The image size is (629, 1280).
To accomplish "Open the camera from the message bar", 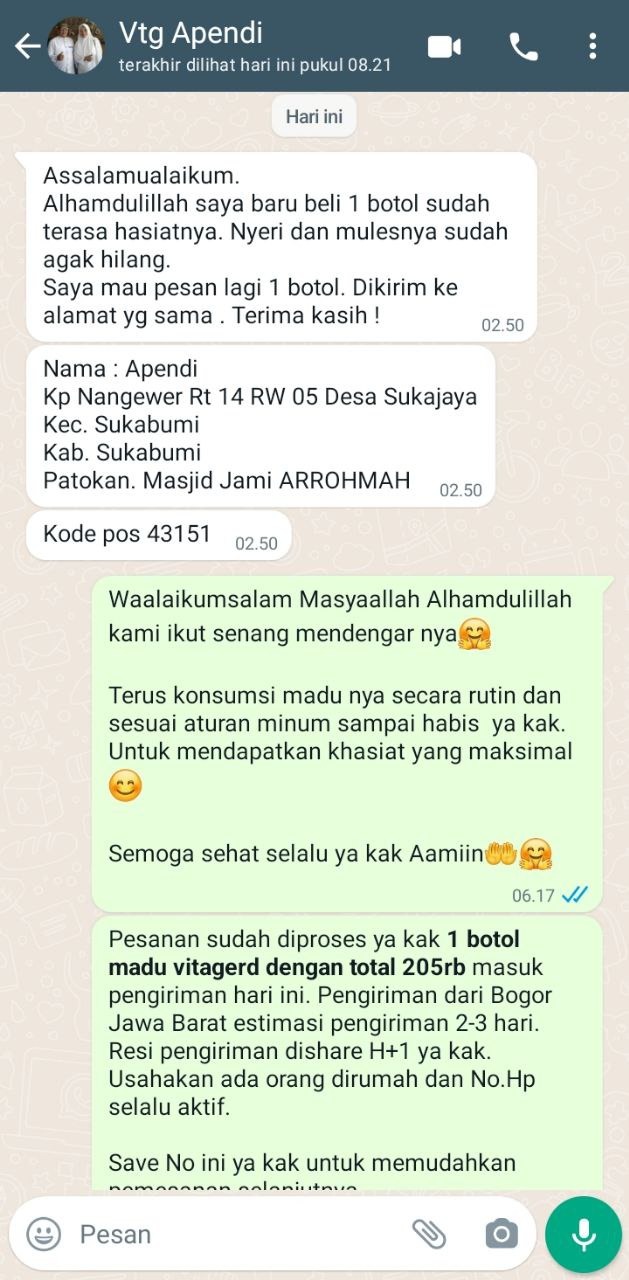I will point(501,1234).
